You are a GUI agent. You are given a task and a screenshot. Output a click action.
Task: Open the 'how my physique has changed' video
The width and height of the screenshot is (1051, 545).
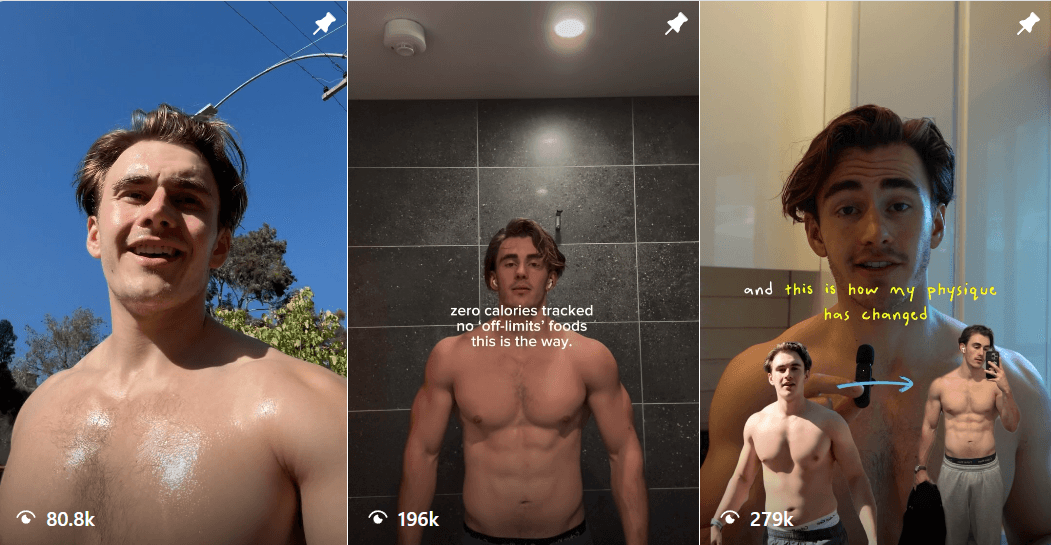[x=875, y=272]
